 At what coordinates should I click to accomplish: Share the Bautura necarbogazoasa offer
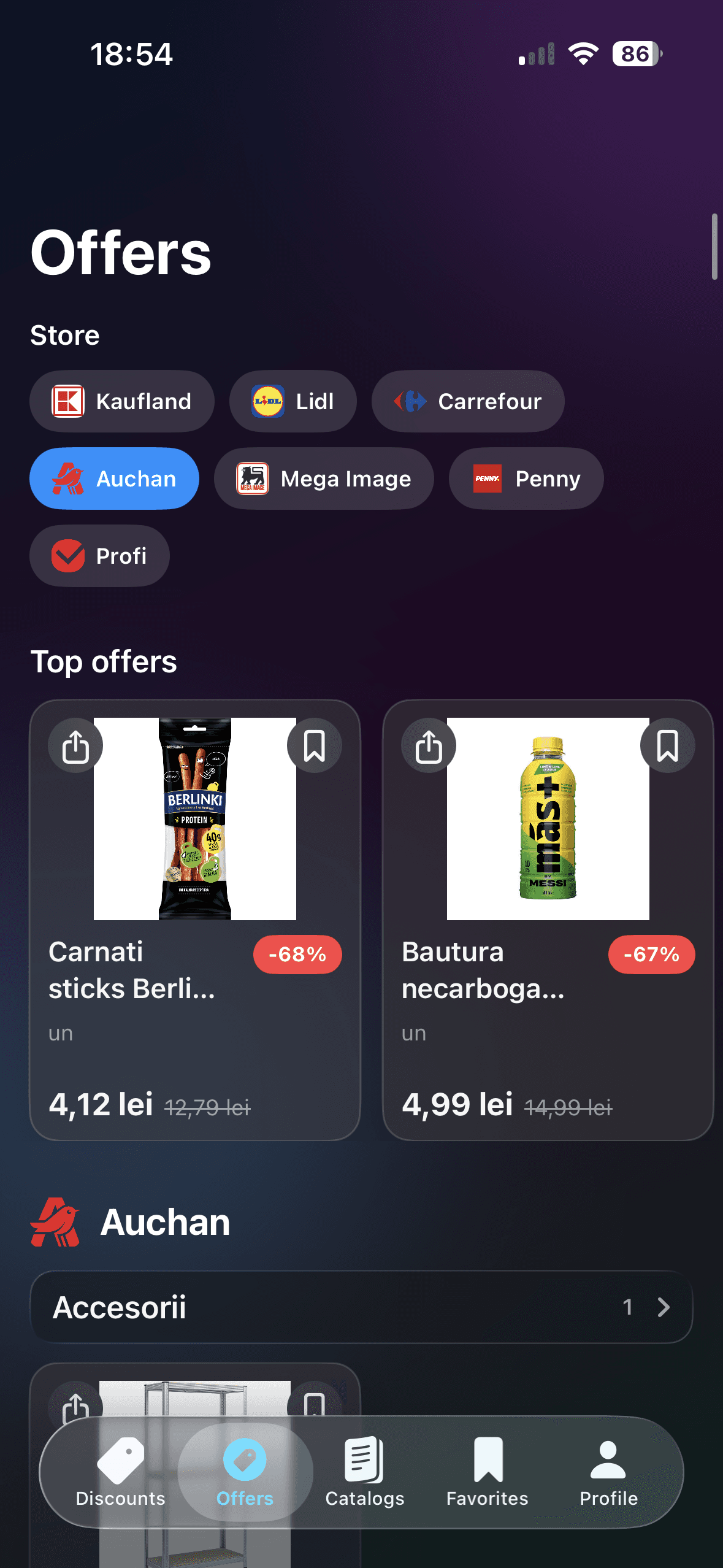429,745
